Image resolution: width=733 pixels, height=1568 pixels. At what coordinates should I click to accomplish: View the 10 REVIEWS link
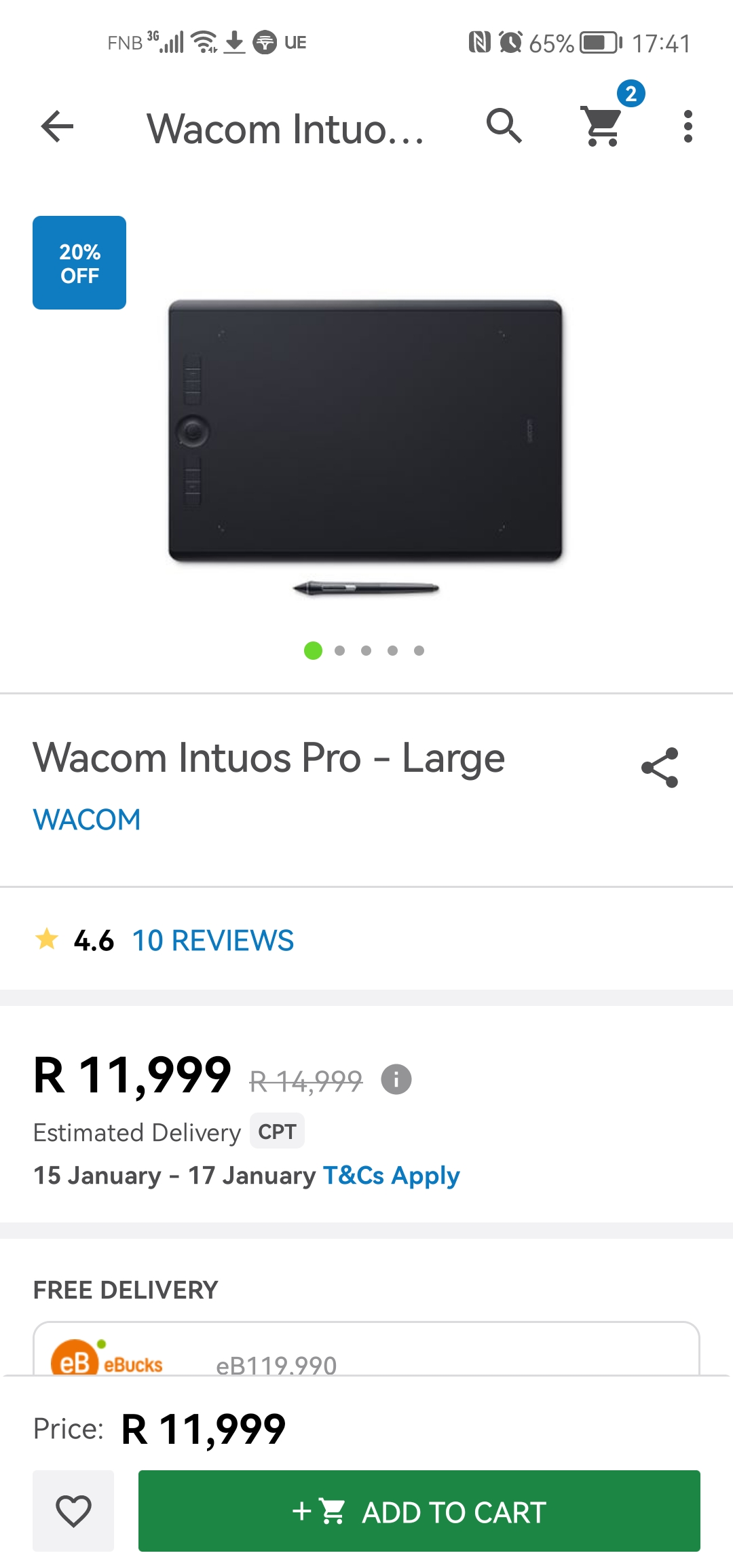pos(212,941)
